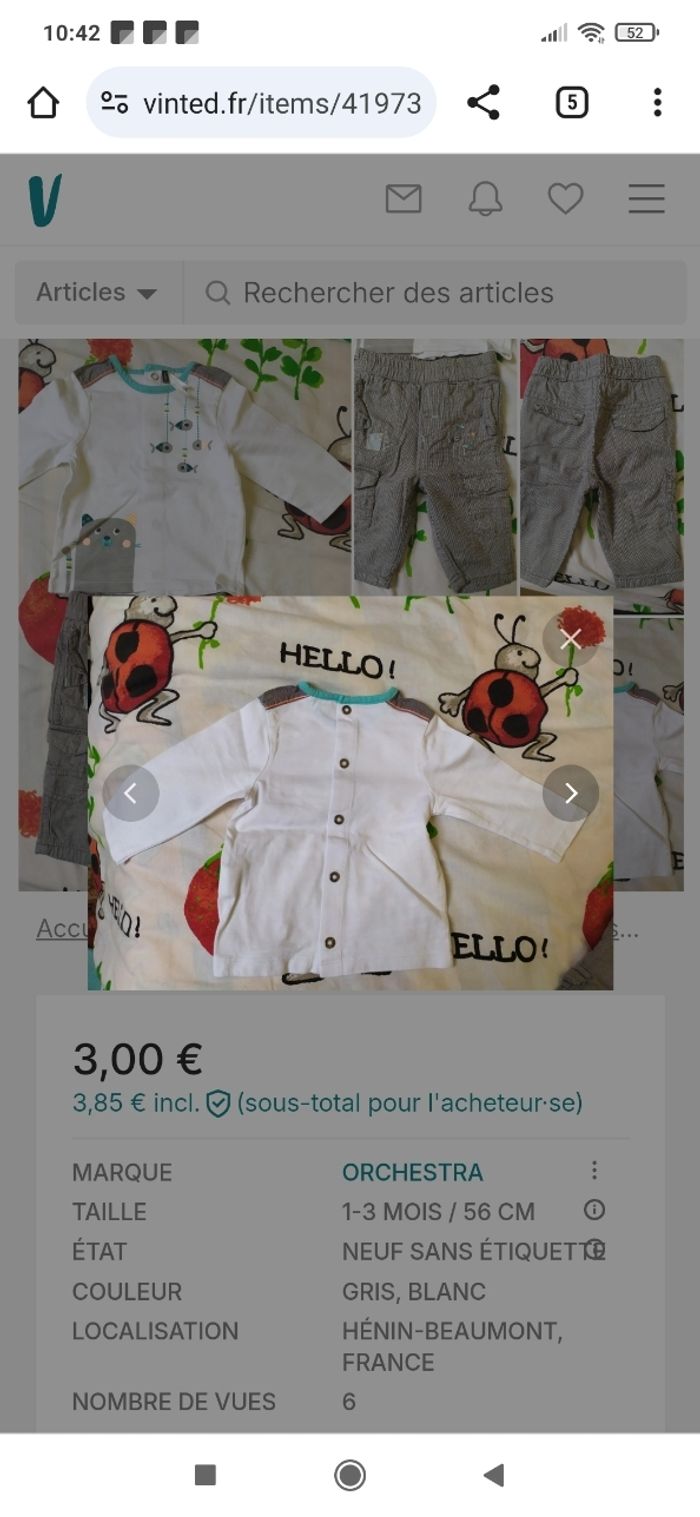View the favourites heart list
The image size is (700, 1517).
[565, 199]
